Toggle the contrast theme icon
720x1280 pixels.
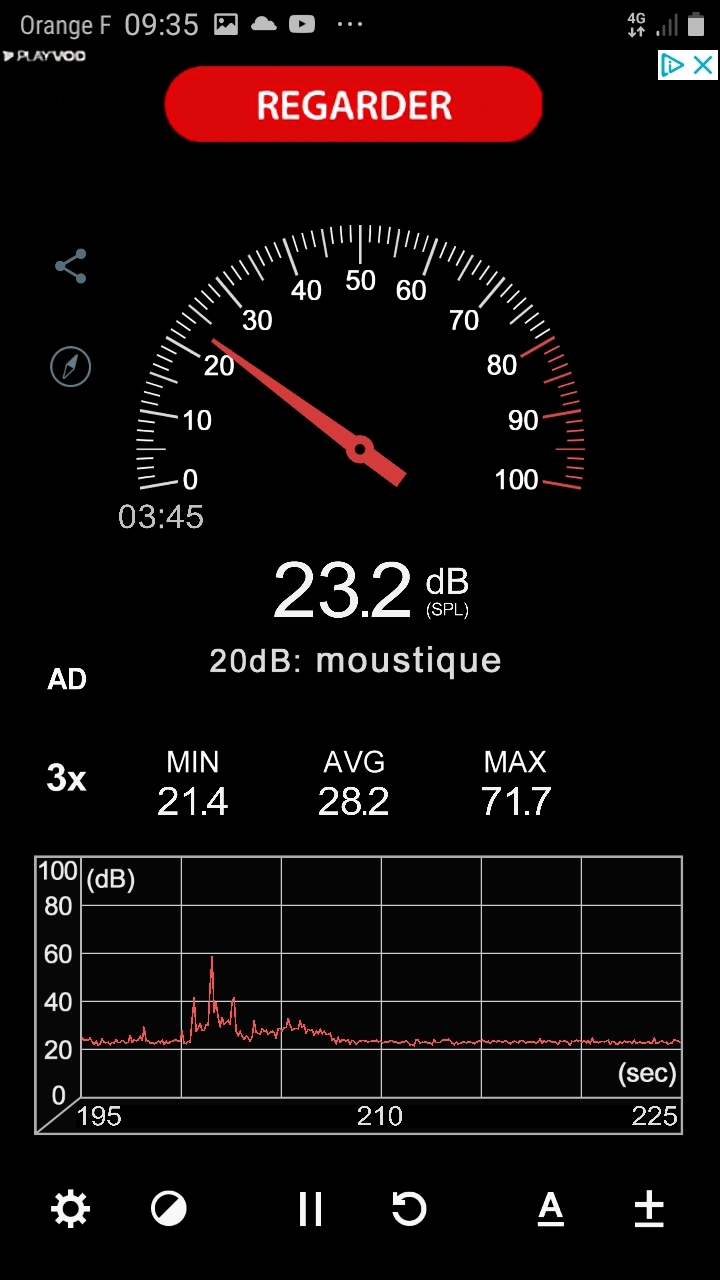pyautogui.click(x=168, y=1210)
